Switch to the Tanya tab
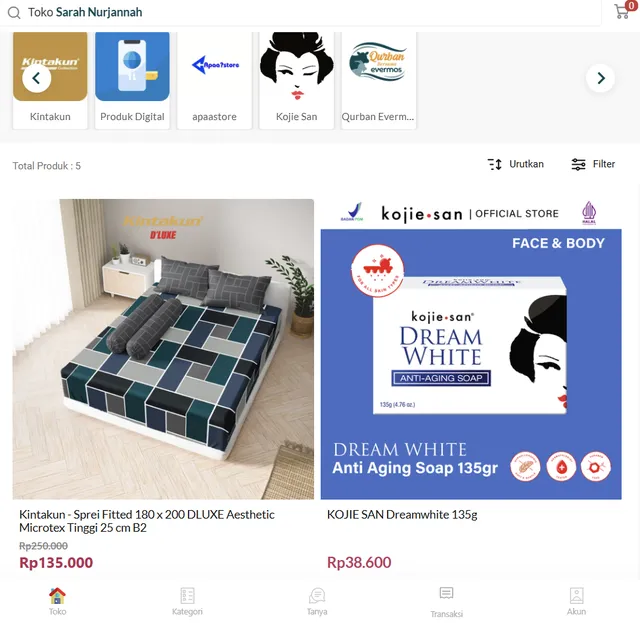This screenshot has width=640, height=623. point(317,601)
